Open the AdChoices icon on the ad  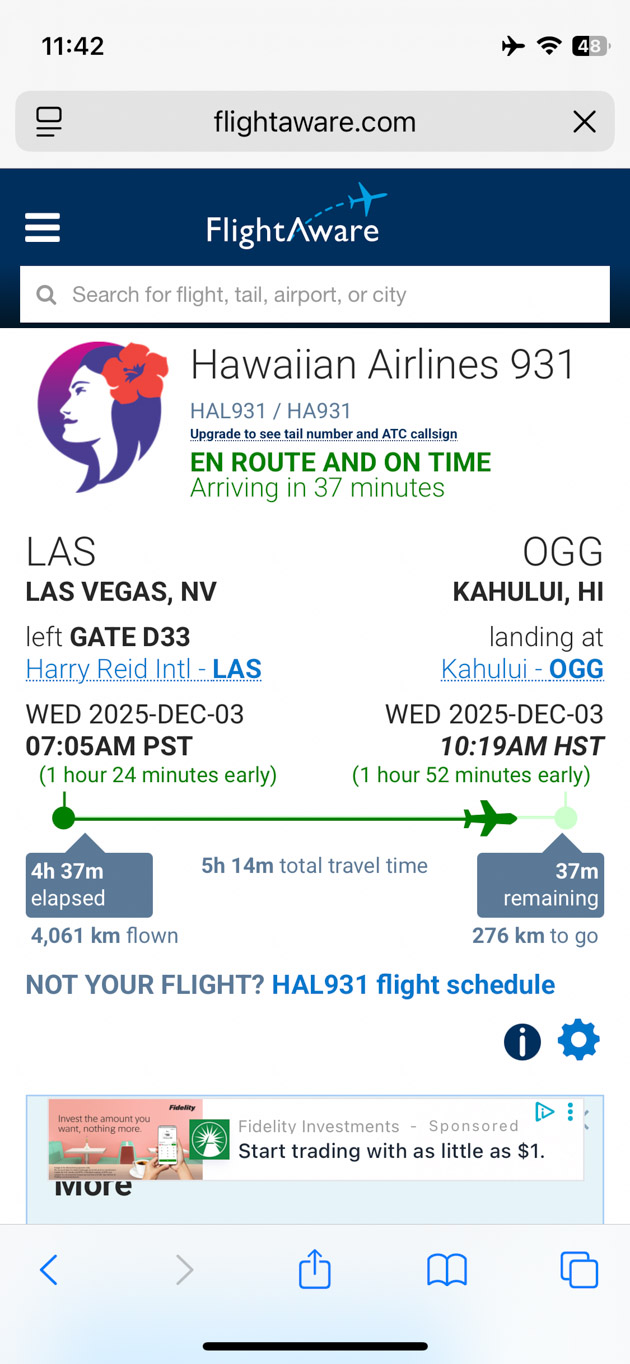pyautogui.click(x=543, y=1112)
